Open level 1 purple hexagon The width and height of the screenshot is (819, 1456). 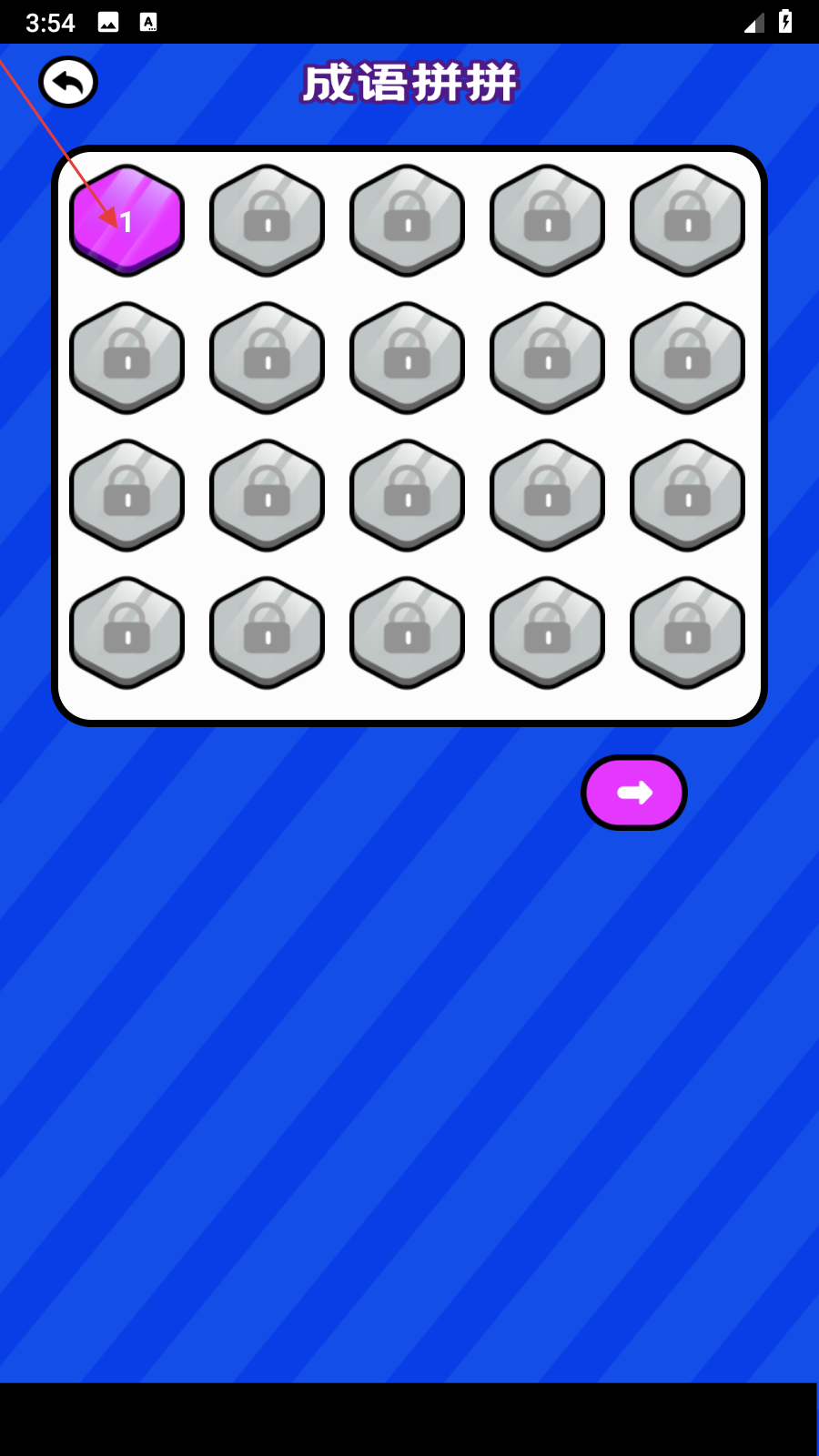126,220
